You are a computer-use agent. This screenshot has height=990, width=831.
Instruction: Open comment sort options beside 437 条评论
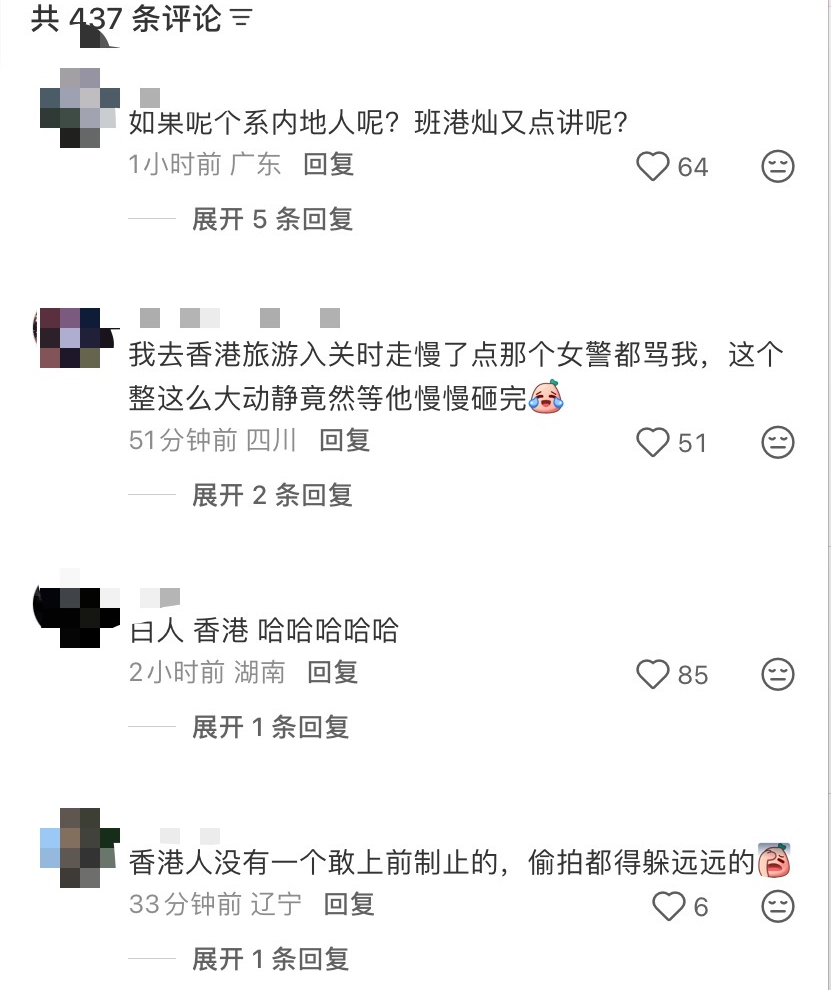242,19
